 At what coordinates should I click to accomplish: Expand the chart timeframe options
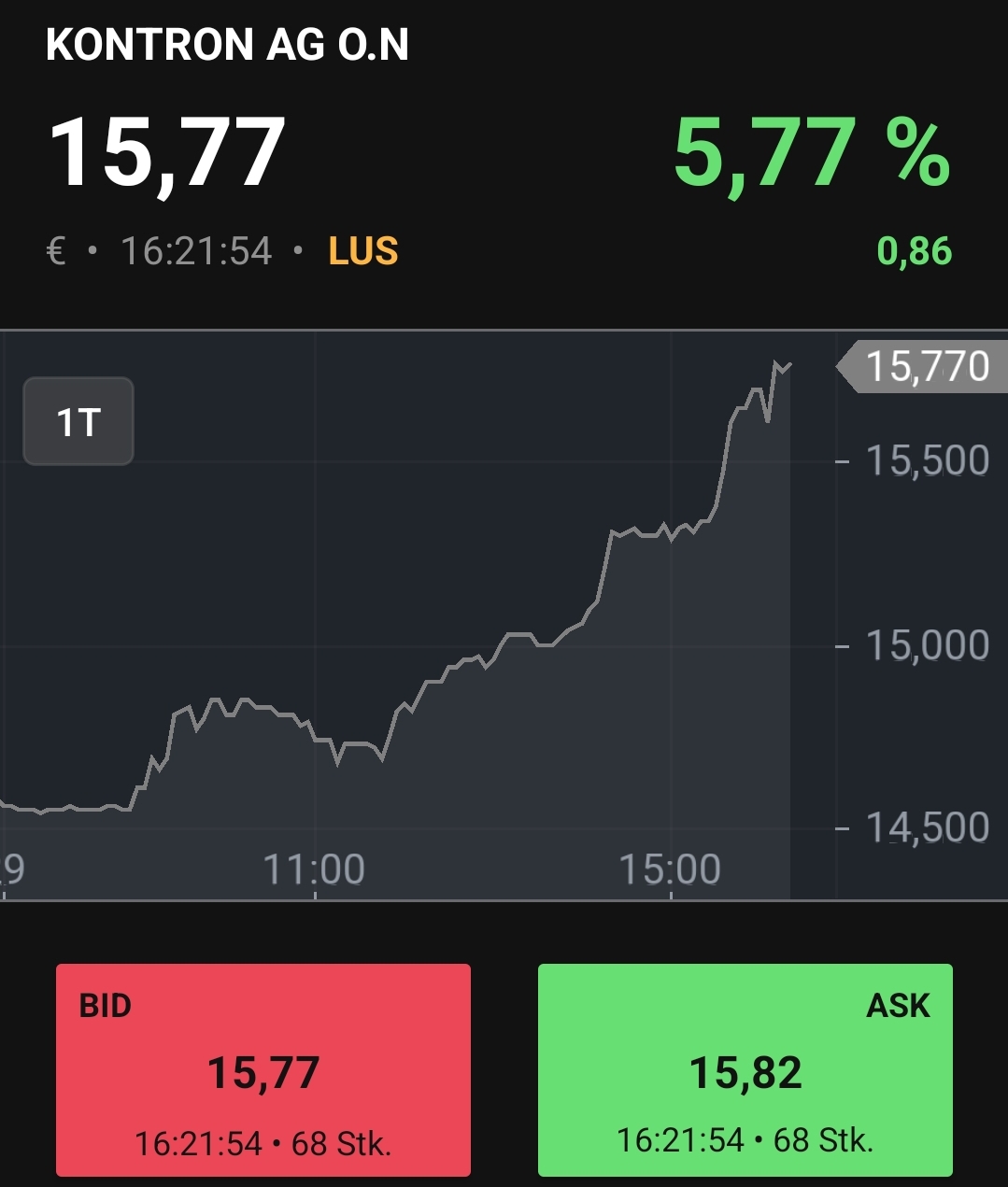click(x=78, y=421)
